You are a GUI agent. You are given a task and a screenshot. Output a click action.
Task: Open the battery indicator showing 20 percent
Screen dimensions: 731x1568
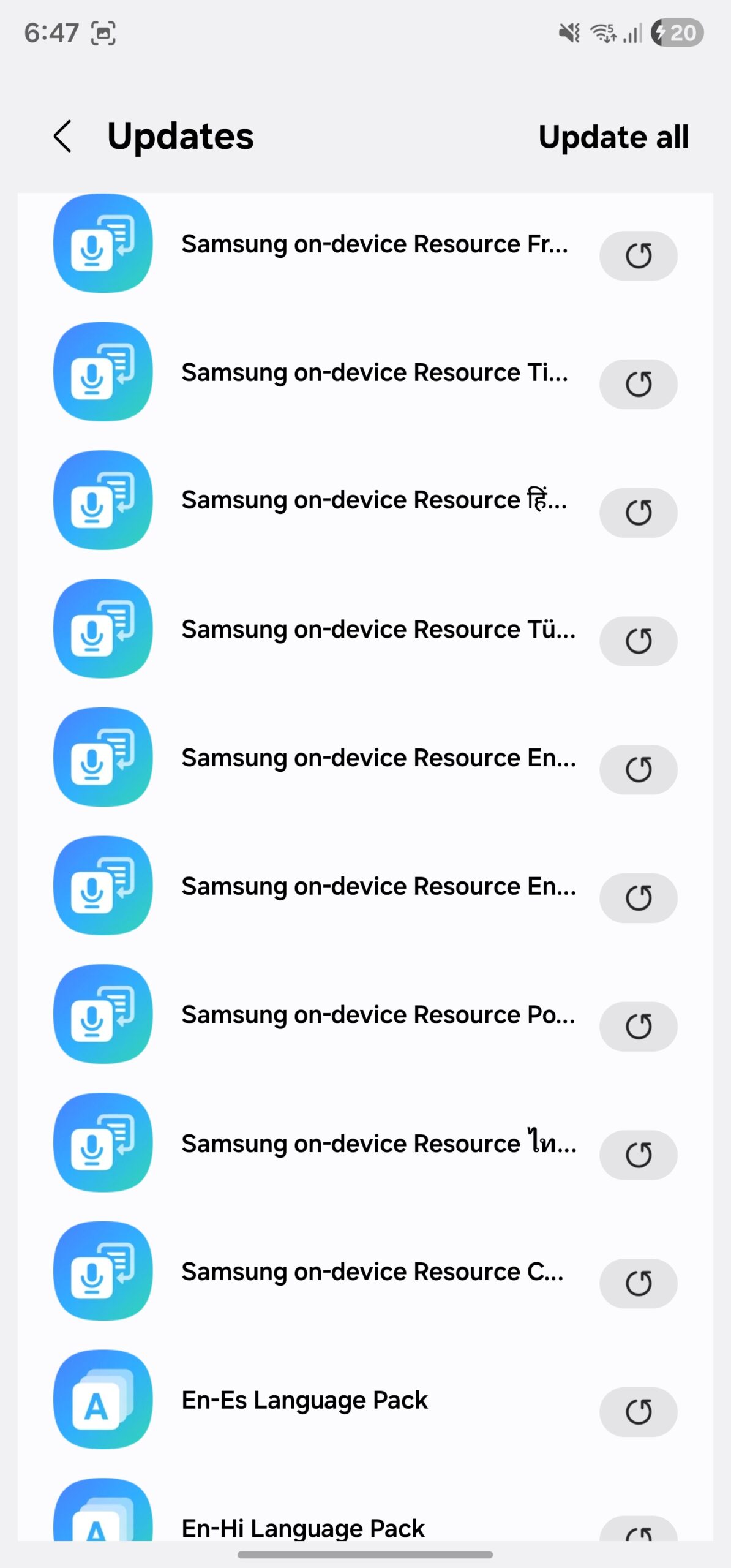point(674,32)
